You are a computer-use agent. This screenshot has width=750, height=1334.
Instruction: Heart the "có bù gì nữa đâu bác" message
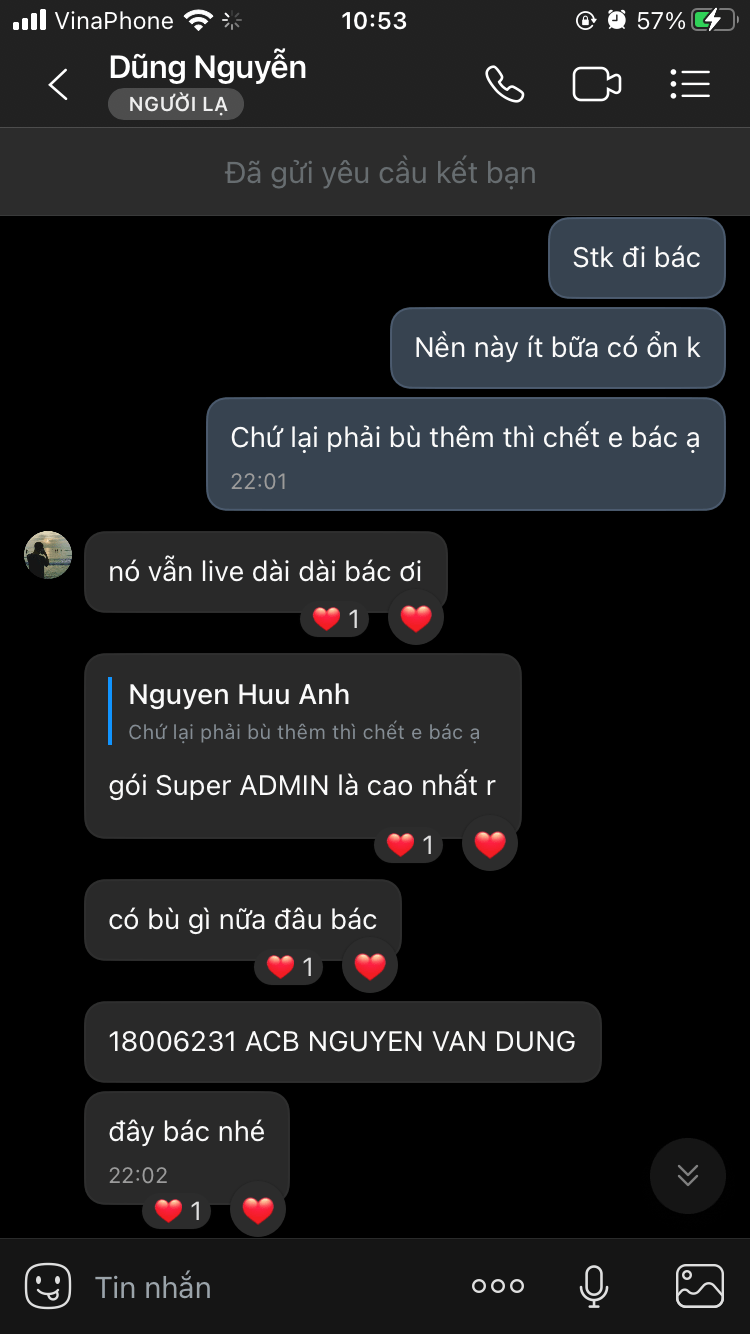pyautogui.click(x=370, y=967)
